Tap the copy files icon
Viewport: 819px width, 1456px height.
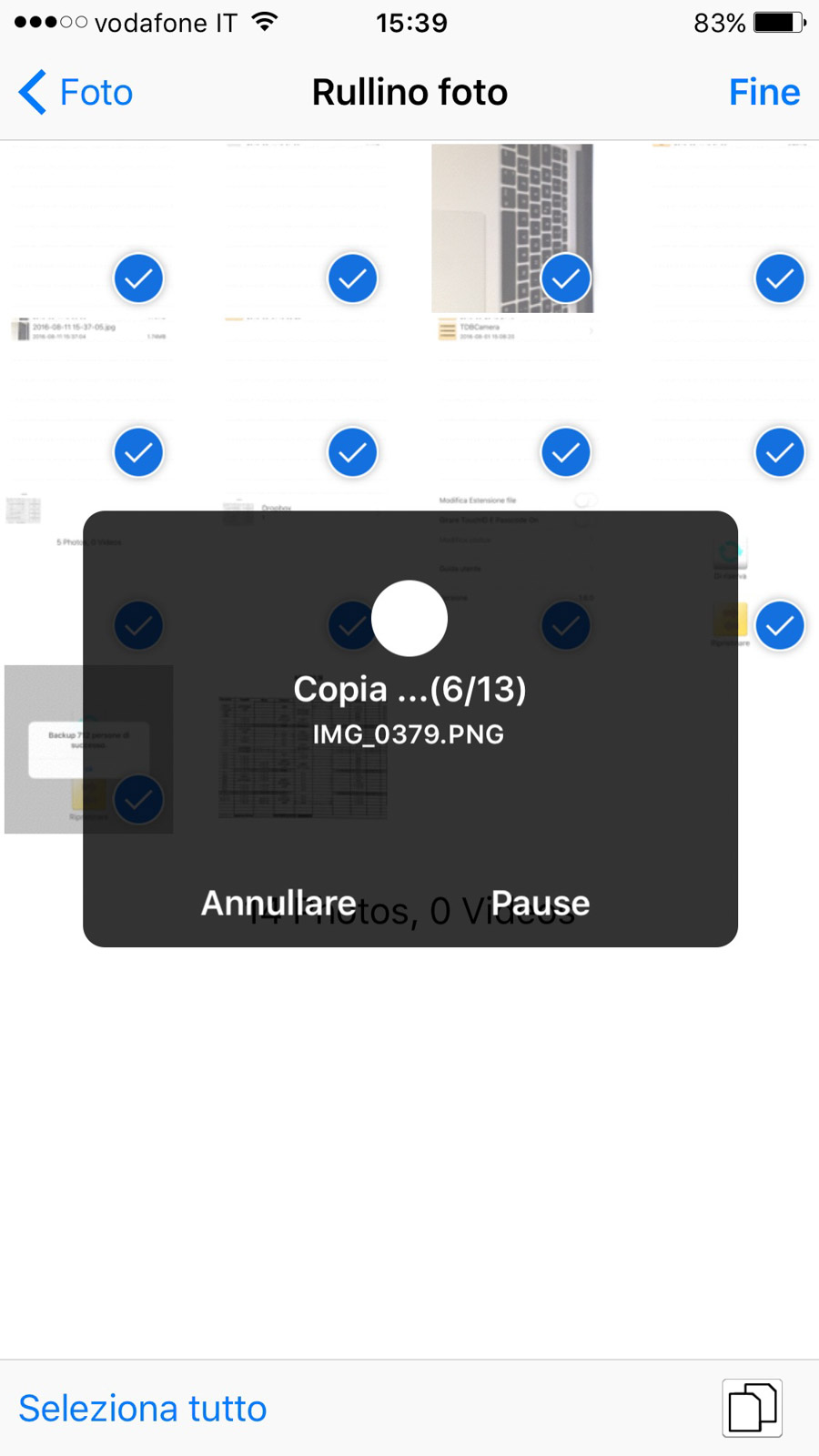click(752, 1408)
